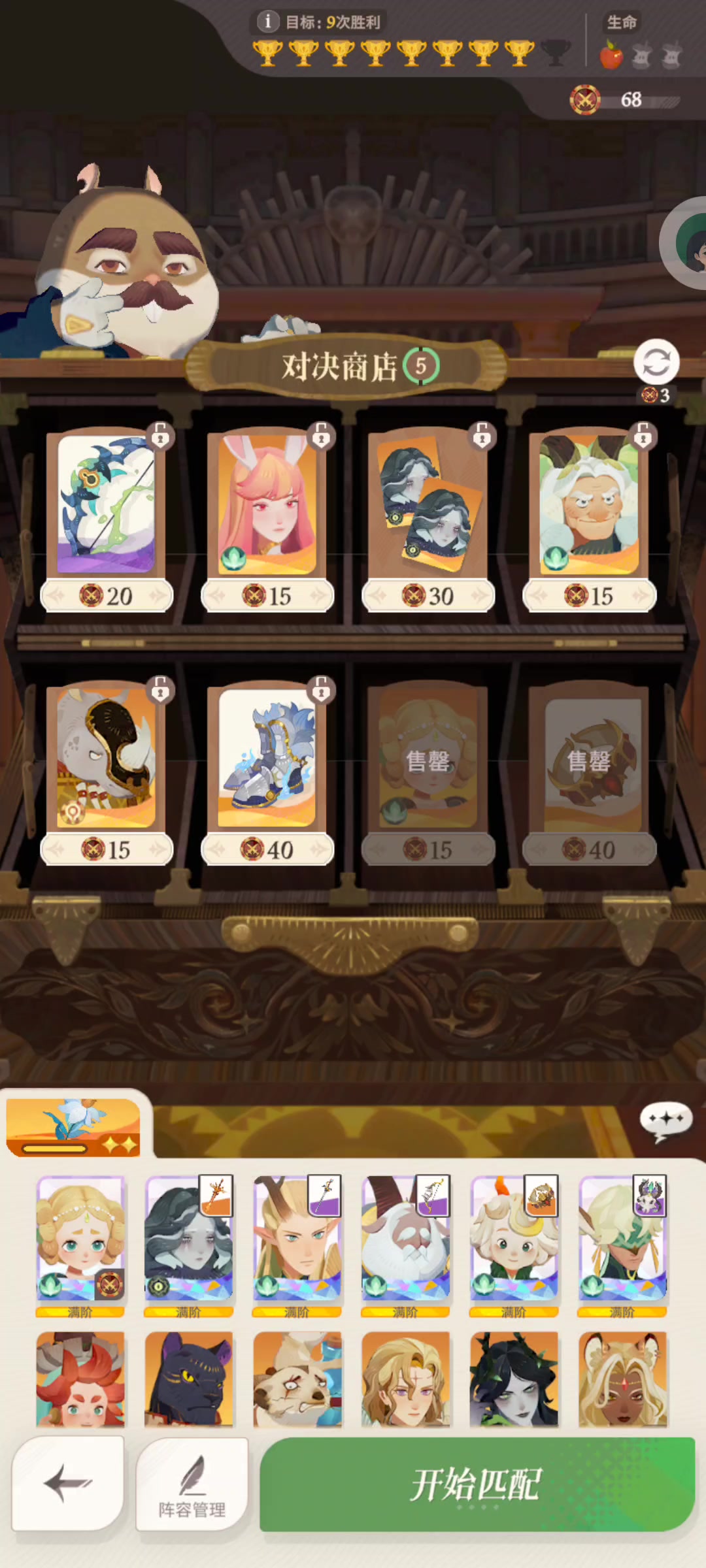Image resolution: width=706 pixels, height=1568 pixels.
Task: Lock the armored boots item
Action: pos(321,689)
